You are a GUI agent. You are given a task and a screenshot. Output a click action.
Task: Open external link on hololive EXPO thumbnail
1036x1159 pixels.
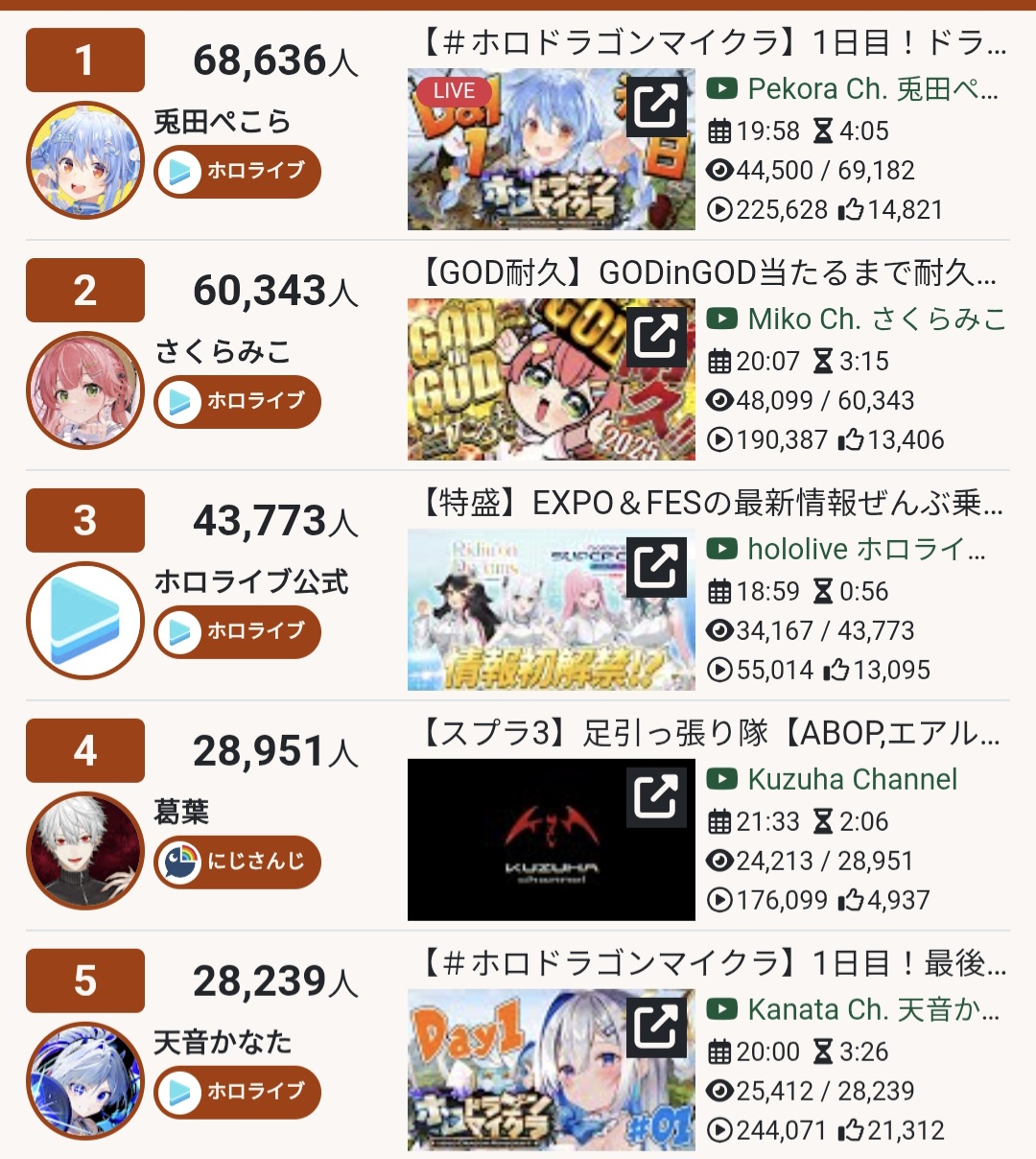(x=657, y=566)
